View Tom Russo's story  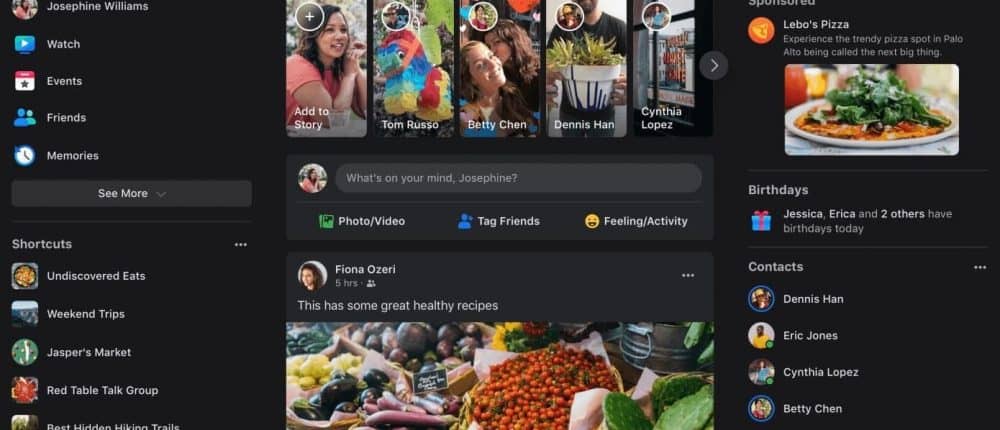pos(413,70)
